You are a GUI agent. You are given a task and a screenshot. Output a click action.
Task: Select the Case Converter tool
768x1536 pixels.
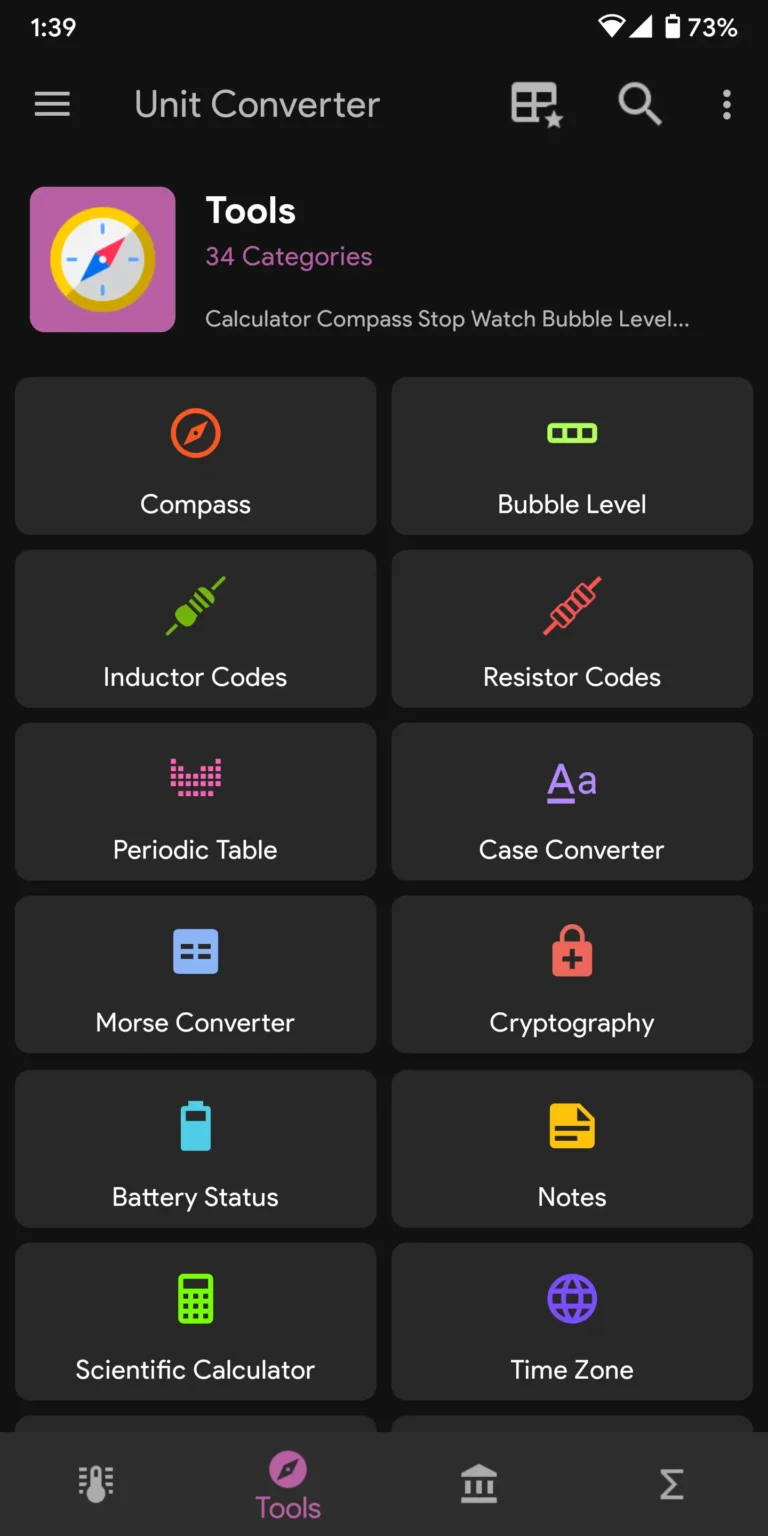pos(571,801)
